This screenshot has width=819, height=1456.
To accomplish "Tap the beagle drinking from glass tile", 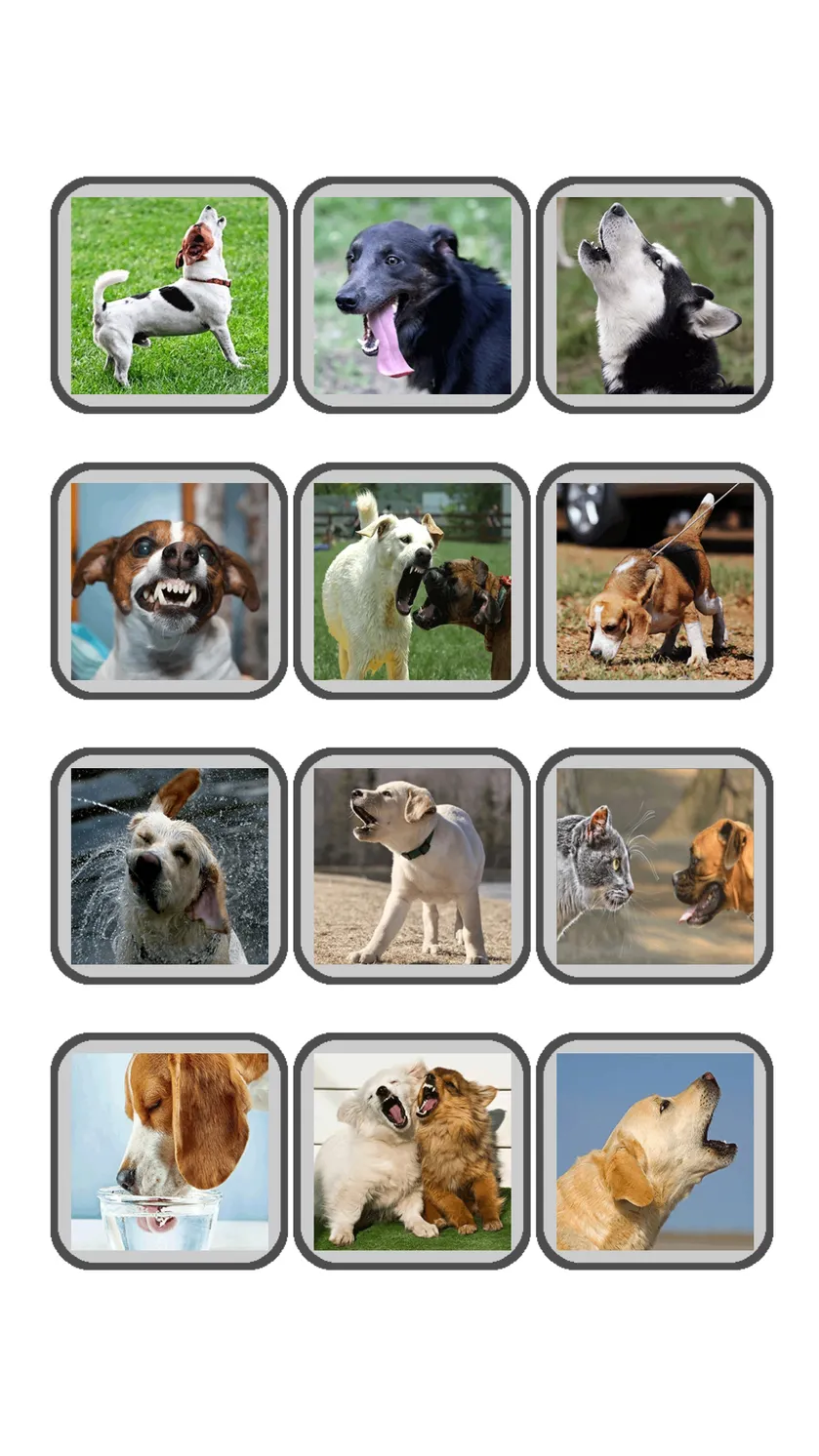I will [169, 1151].
